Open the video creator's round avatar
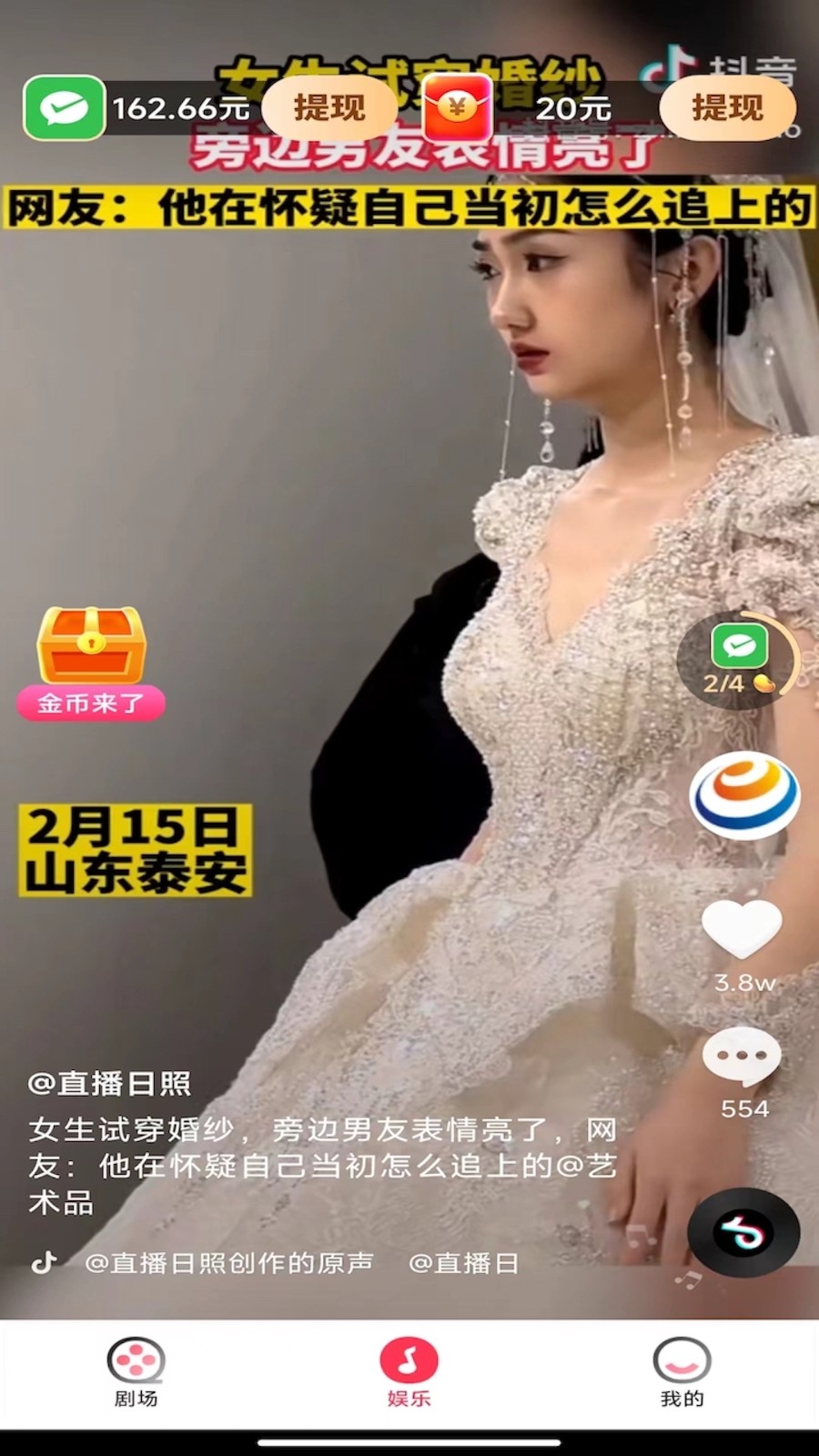Screen dimensions: 819x1456 [x=743, y=794]
